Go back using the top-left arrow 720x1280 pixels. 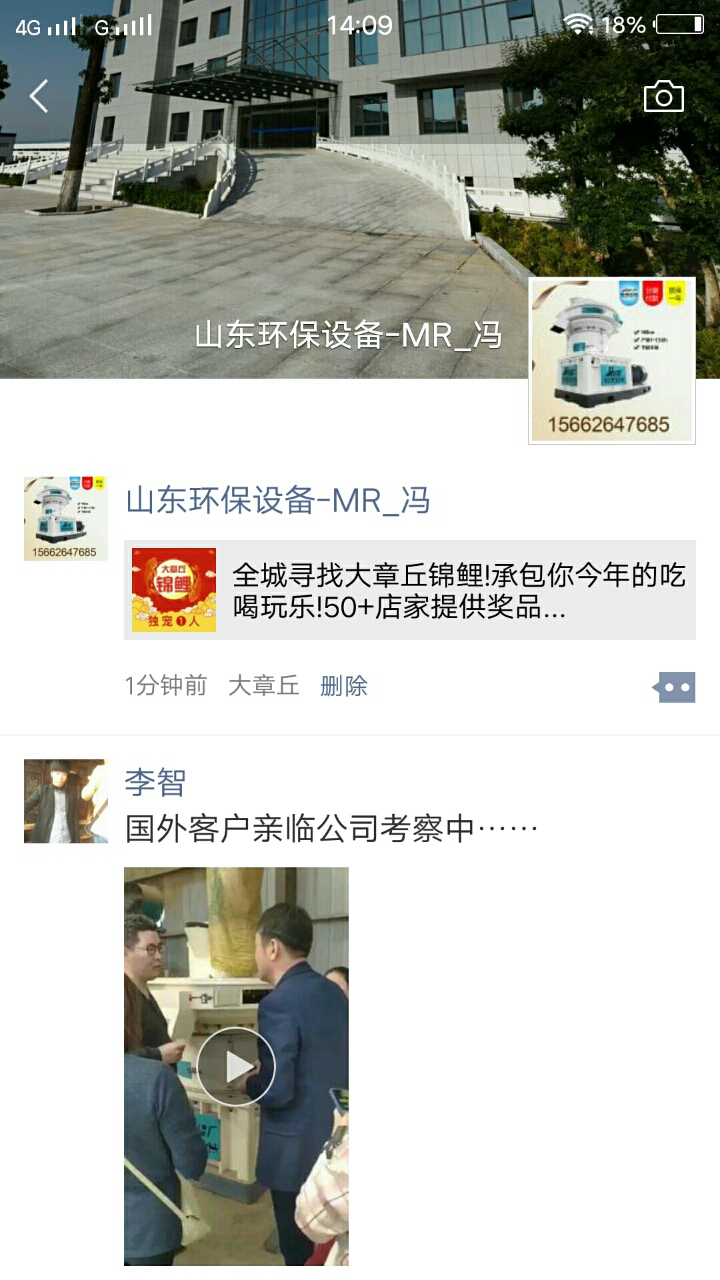click(39, 97)
